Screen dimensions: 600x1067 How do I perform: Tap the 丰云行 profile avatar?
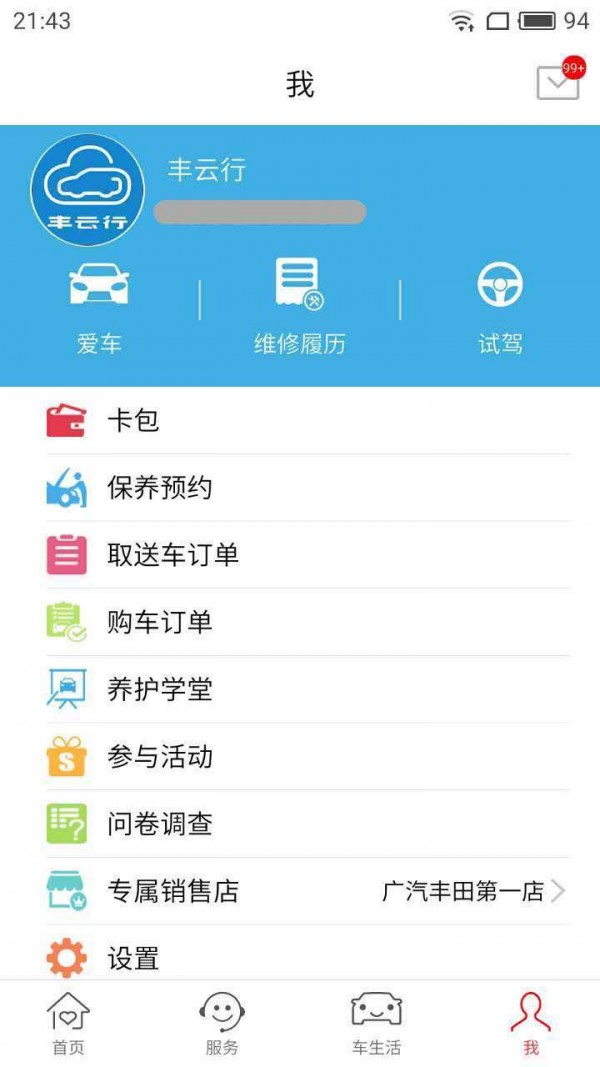(87, 186)
